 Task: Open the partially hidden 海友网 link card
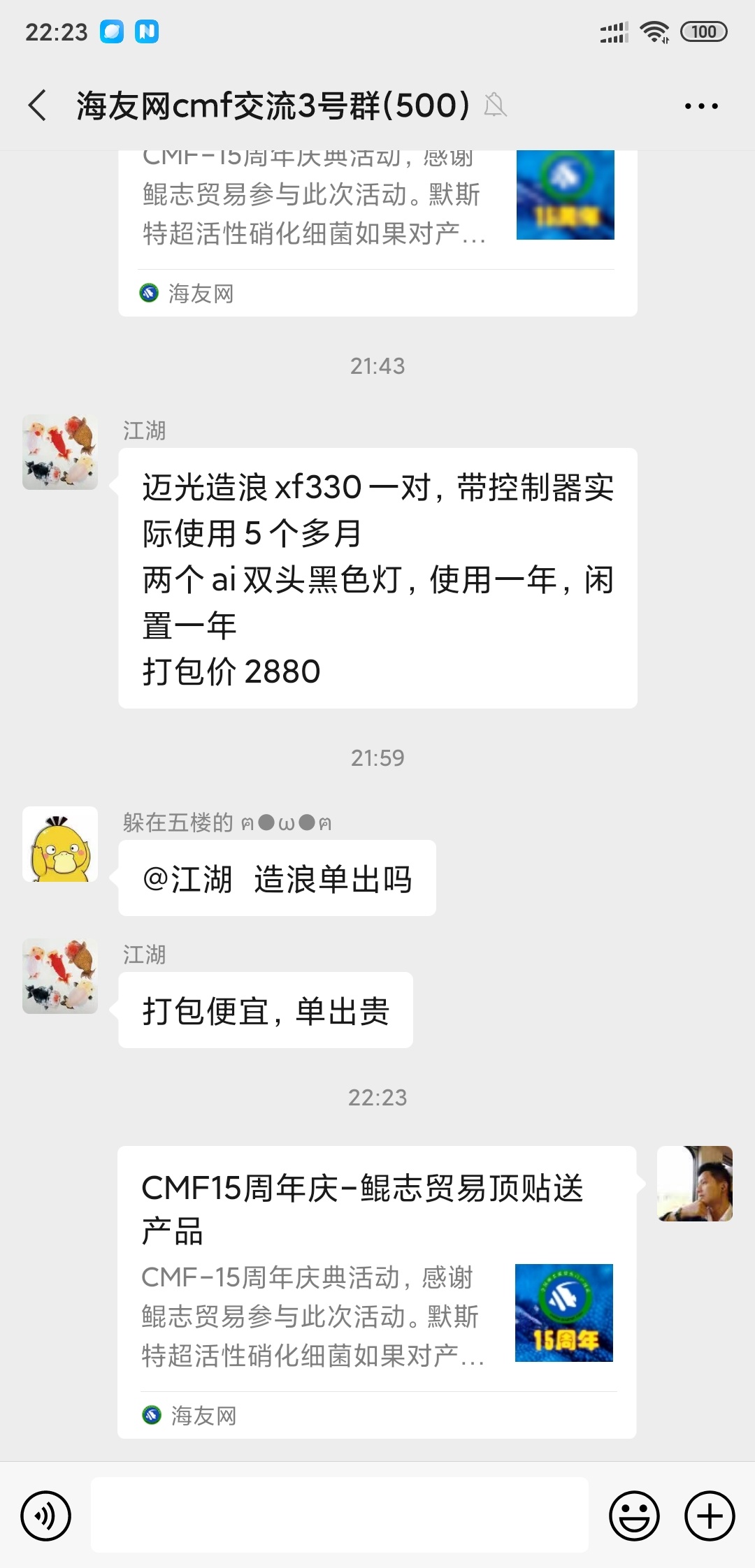[377, 231]
